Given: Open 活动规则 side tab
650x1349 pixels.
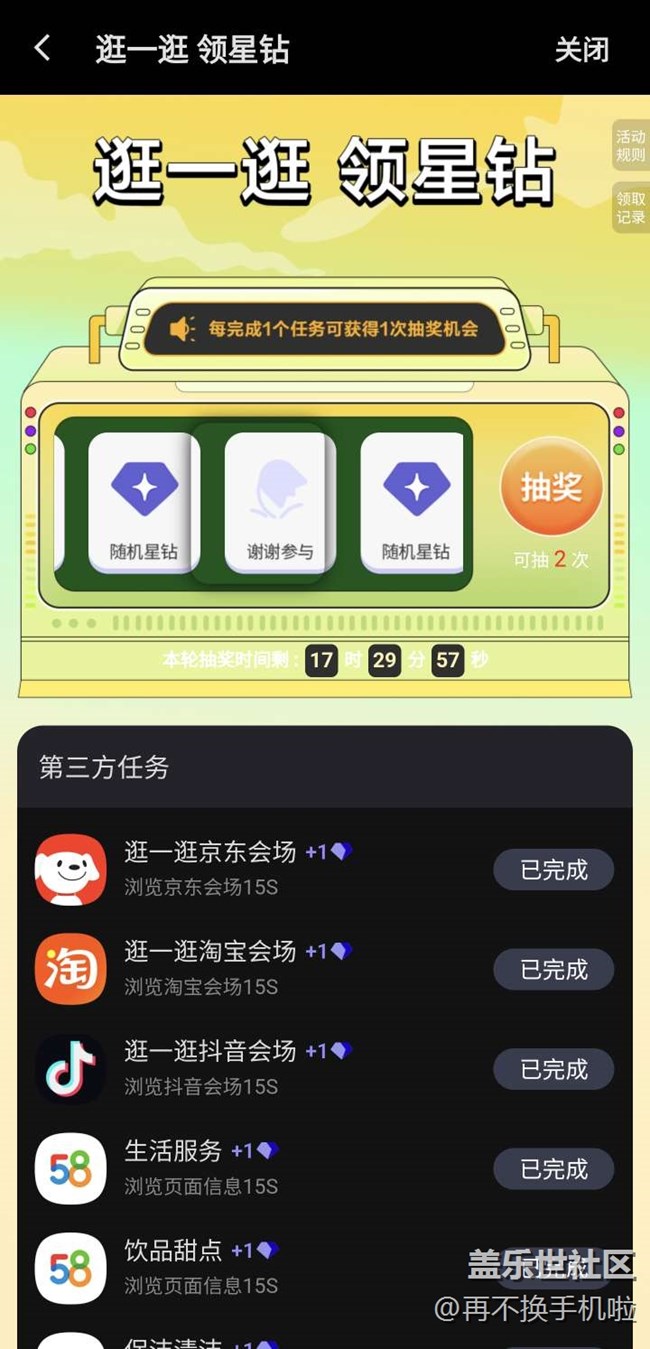Looking at the screenshot, I should point(630,146).
